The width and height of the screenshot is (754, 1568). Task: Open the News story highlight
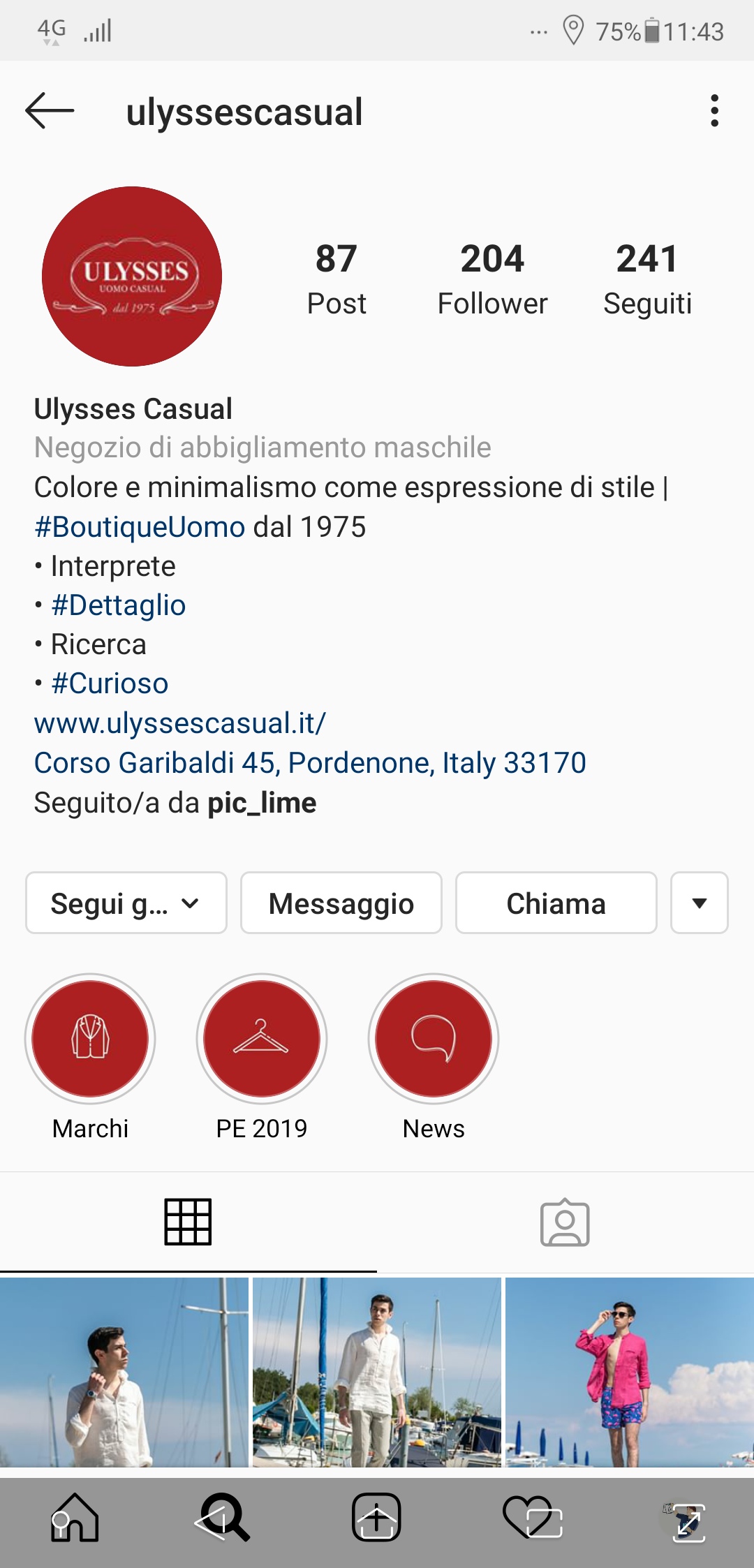coord(434,1039)
